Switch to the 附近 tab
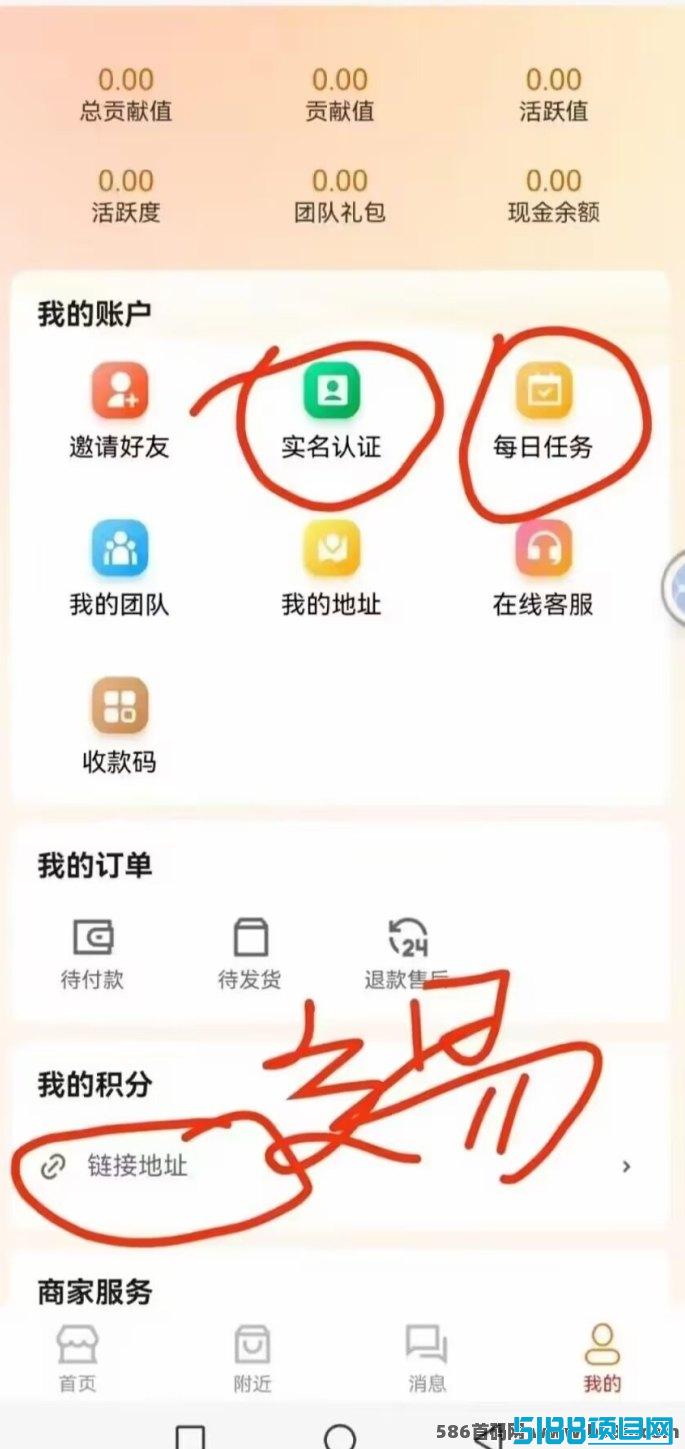Image resolution: width=685 pixels, height=1449 pixels. [x=251, y=1358]
